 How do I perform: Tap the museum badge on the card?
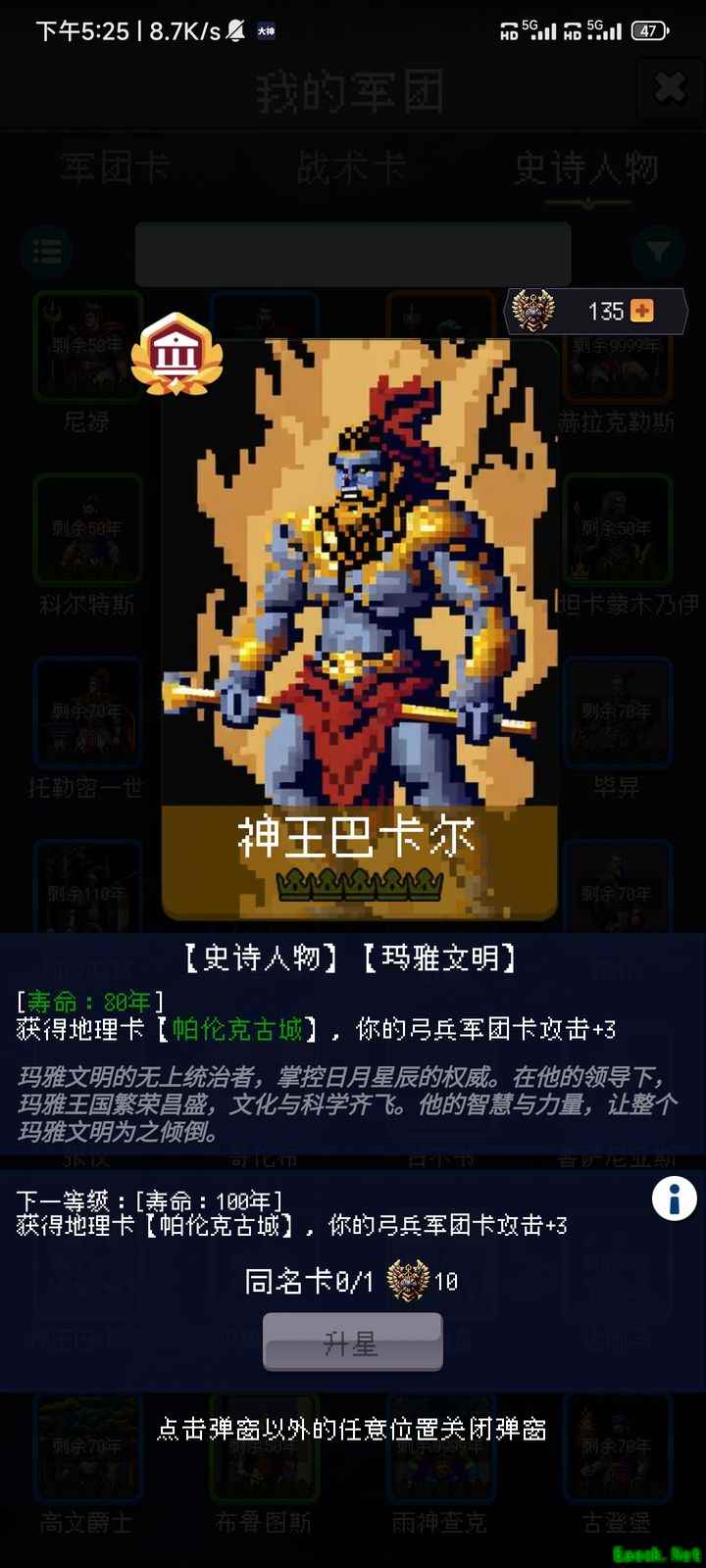(176, 354)
